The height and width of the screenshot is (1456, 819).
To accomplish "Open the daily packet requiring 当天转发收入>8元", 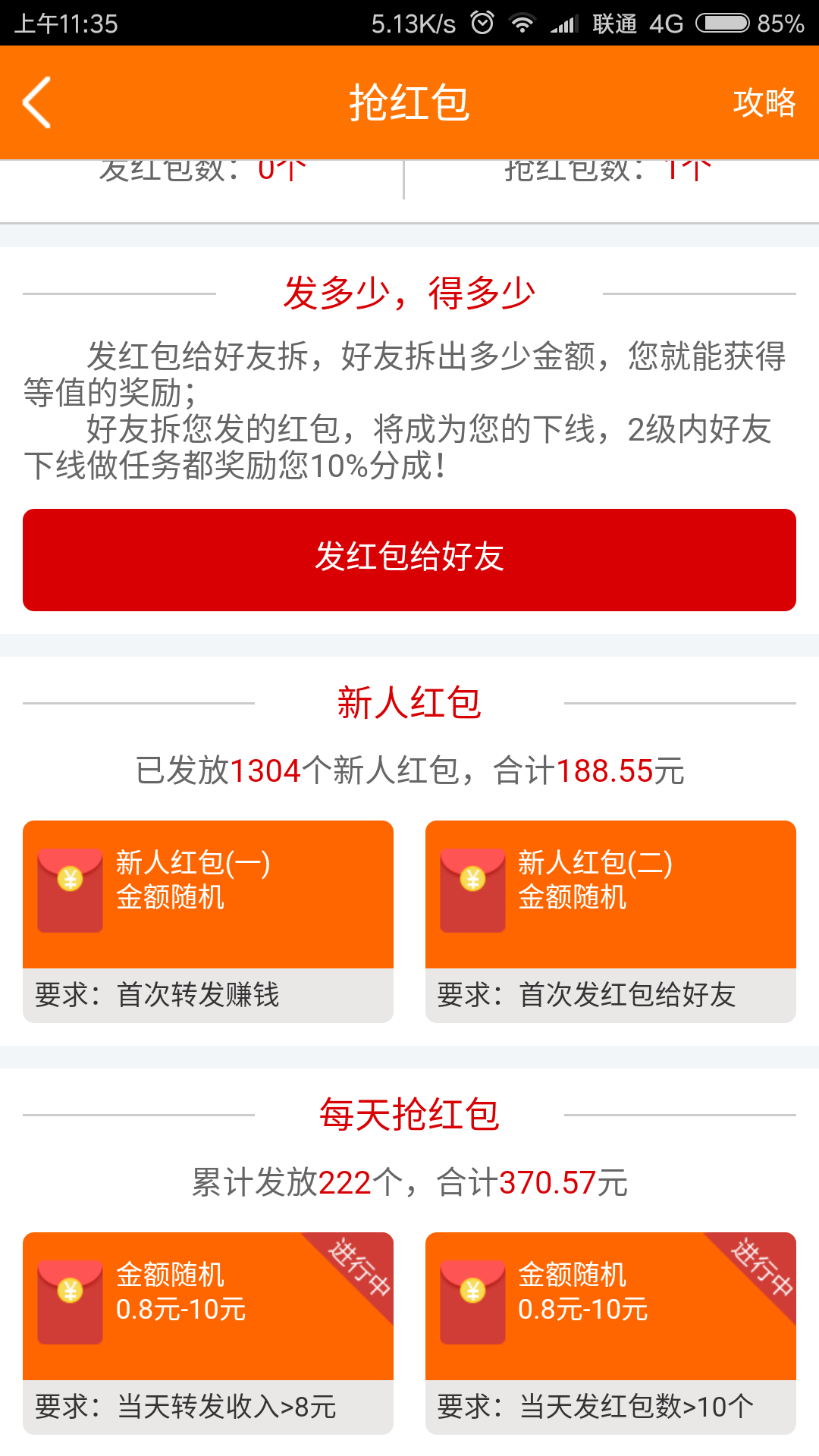I will click(x=208, y=1333).
